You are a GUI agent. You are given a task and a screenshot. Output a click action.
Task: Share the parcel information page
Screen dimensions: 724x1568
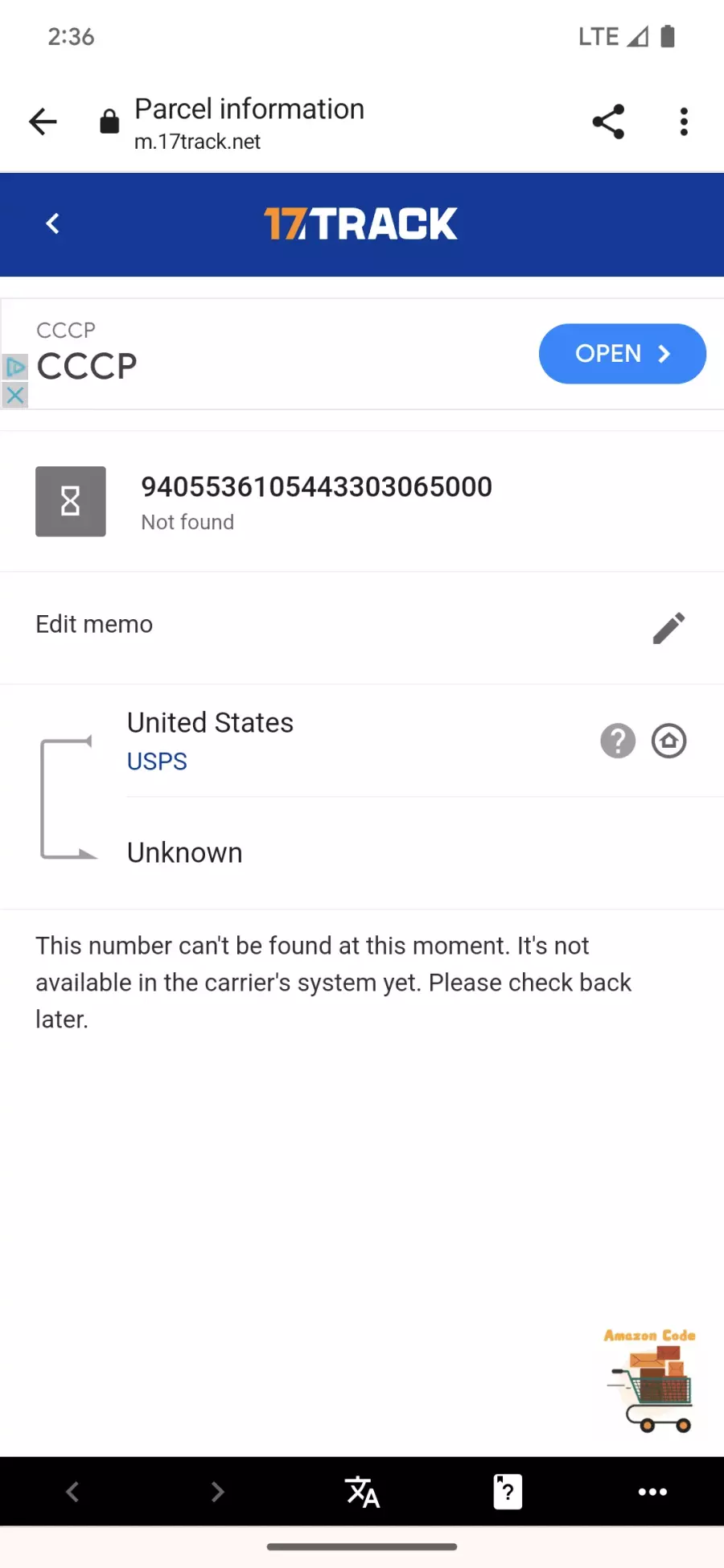[x=608, y=122]
